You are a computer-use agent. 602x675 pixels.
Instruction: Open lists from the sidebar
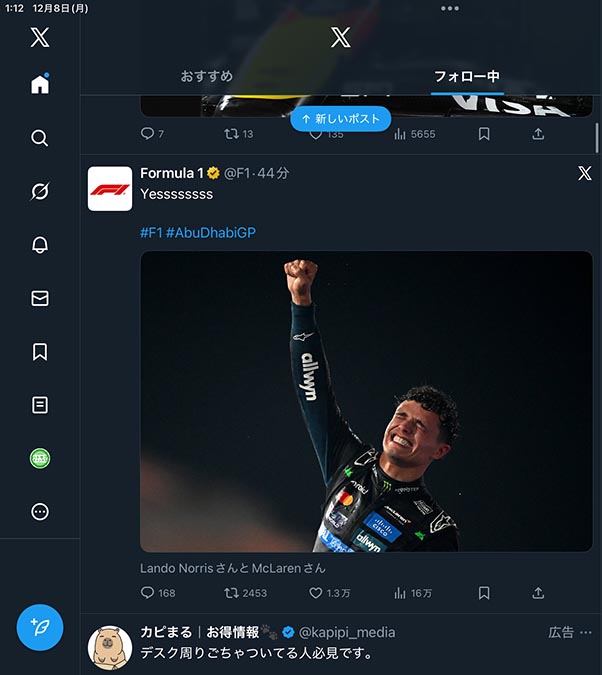pyautogui.click(x=40, y=405)
